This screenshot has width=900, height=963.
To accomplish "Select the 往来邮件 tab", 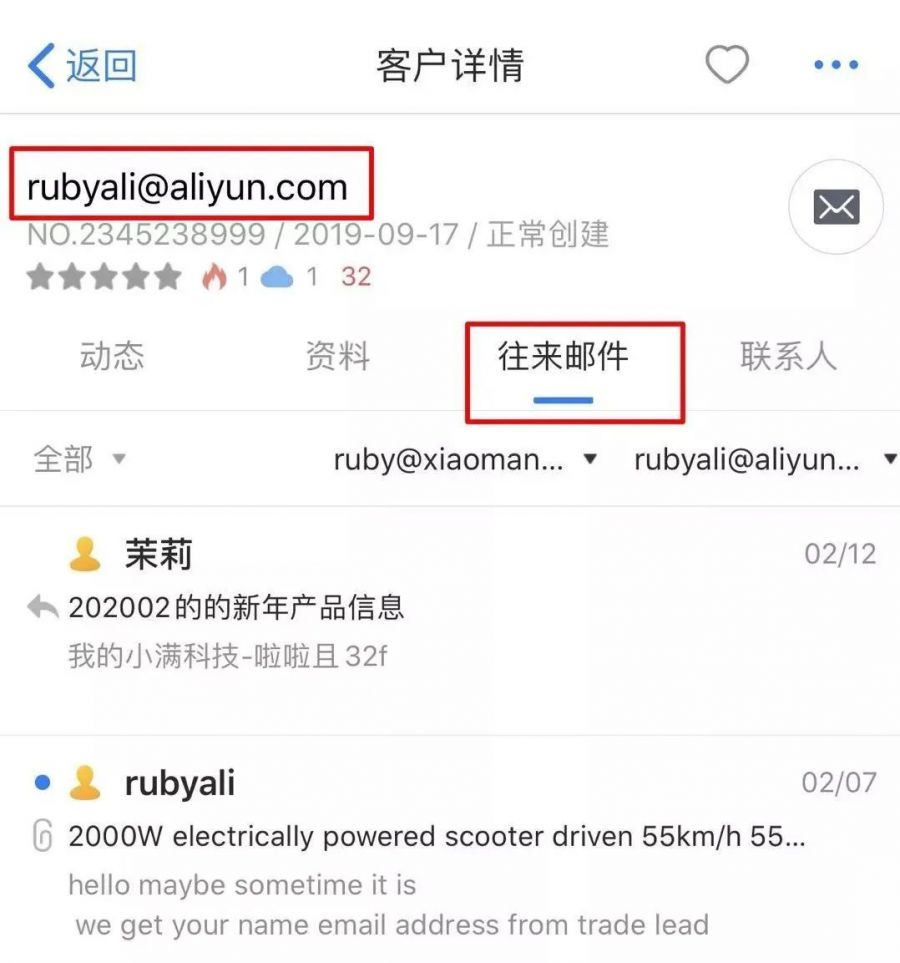I will pos(563,357).
